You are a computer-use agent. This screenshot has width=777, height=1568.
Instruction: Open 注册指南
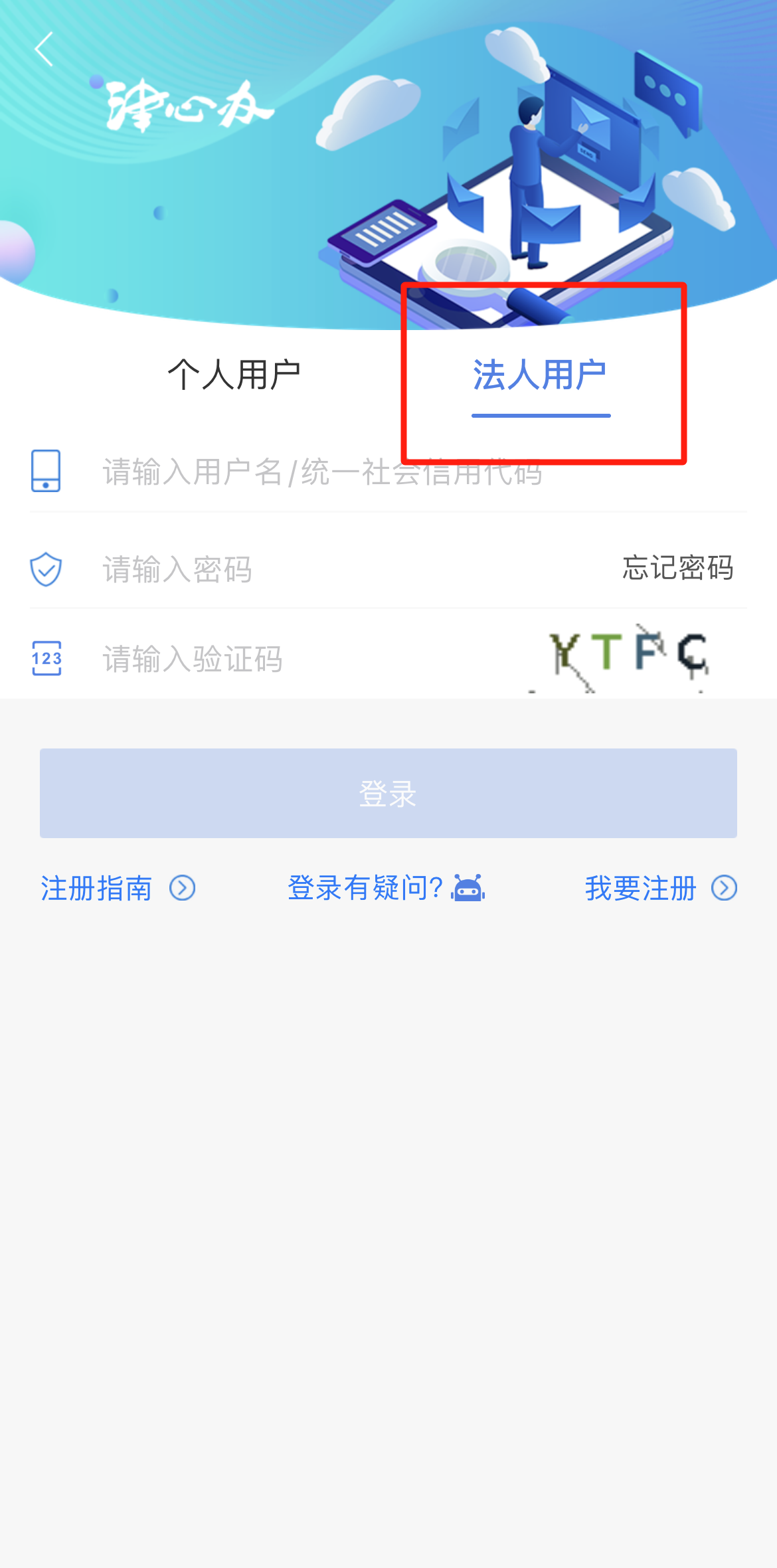(118, 888)
